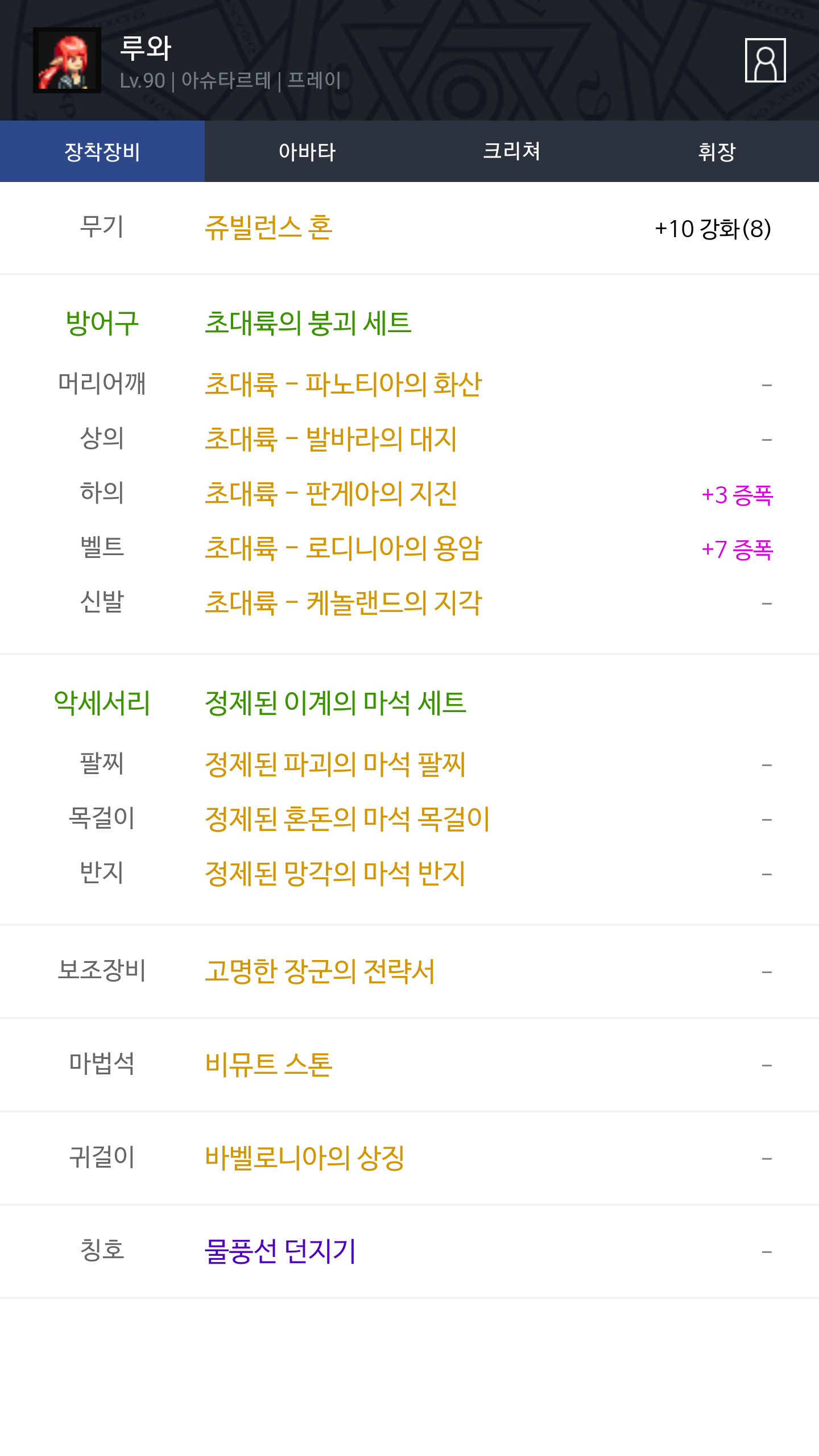Open weapon item 쥬빌런스 혼

pyautogui.click(x=268, y=228)
